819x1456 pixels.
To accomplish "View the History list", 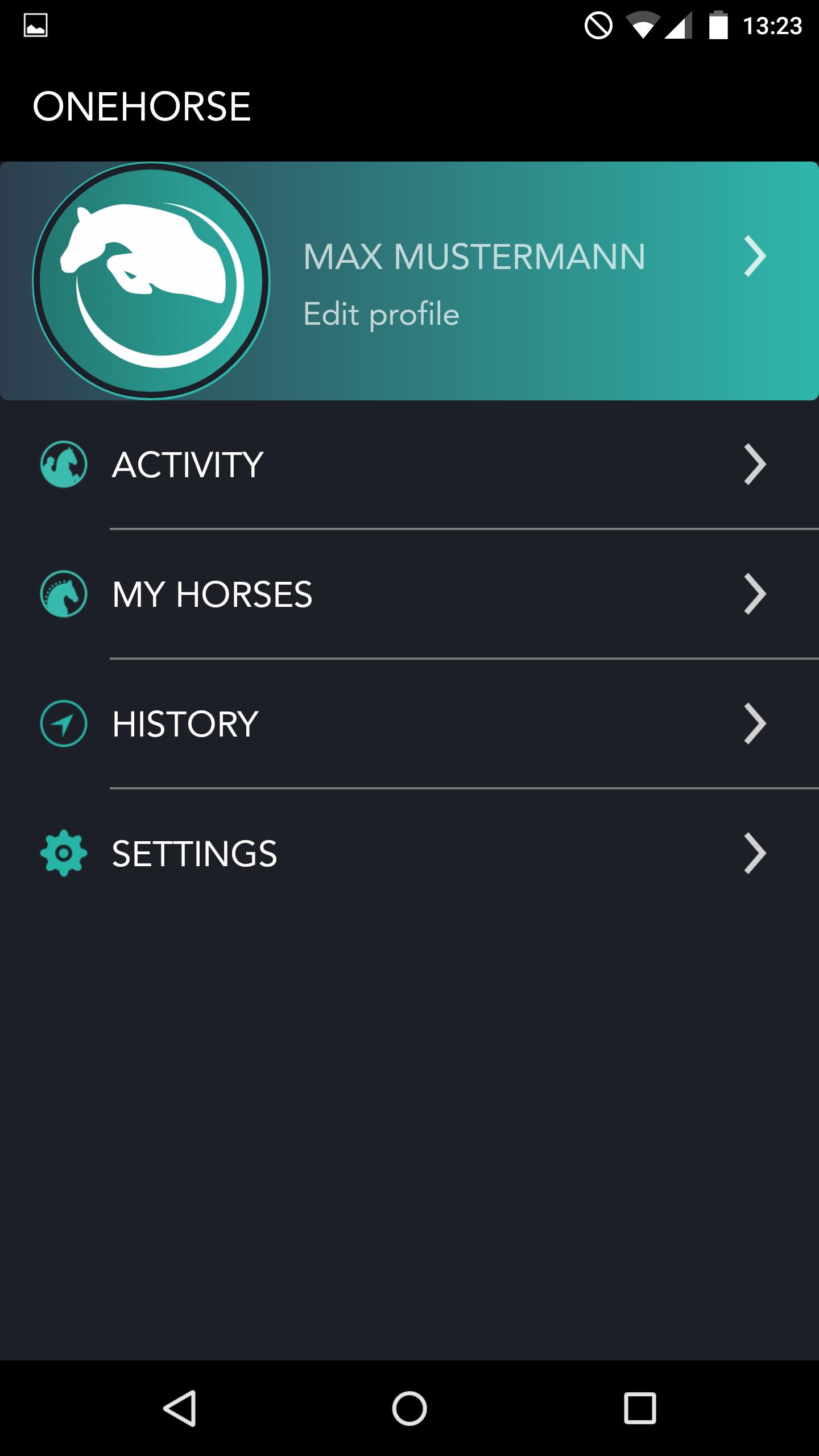I will point(409,724).
